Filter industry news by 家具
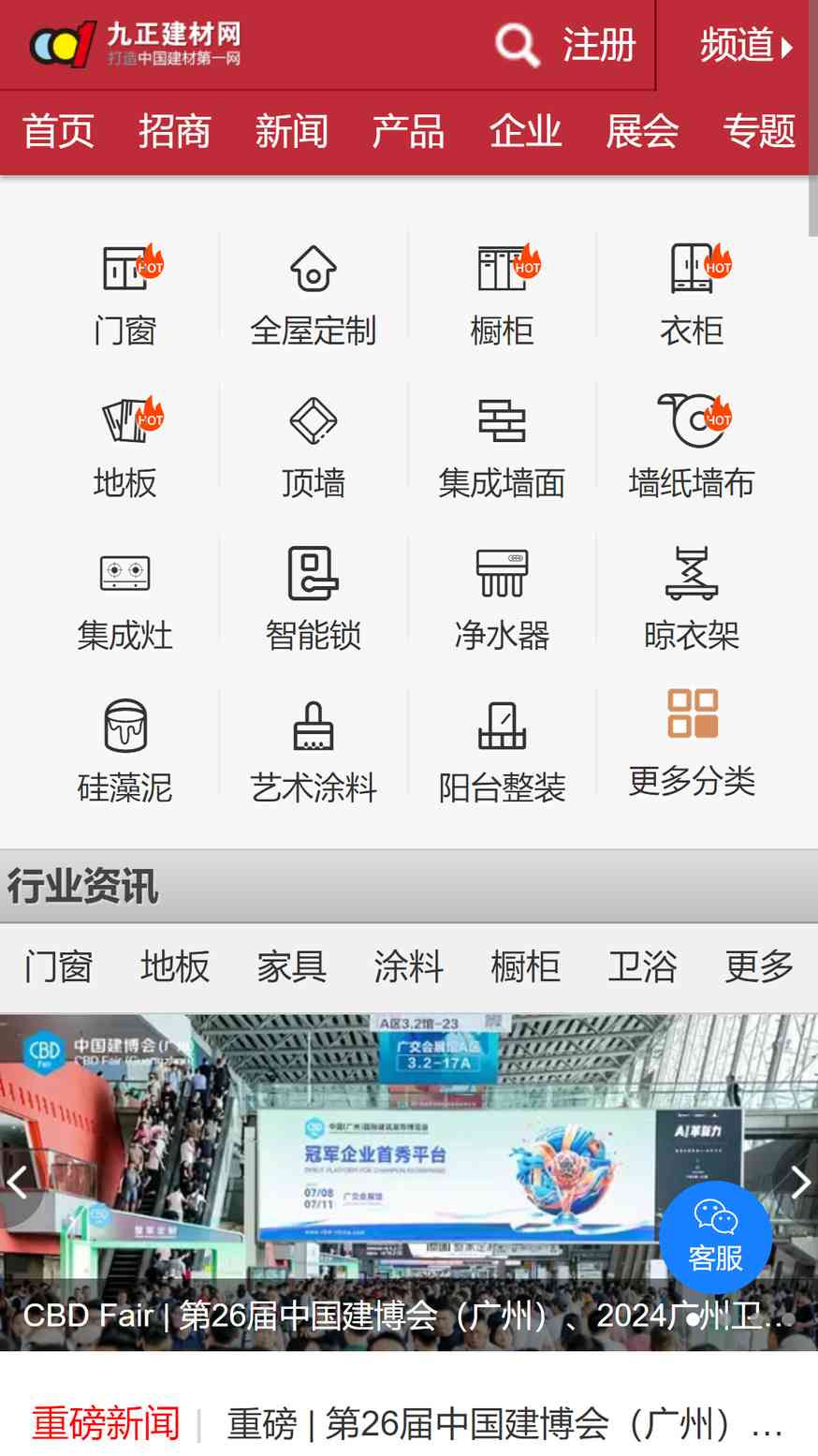This screenshot has height=1456, width=818. click(x=291, y=966)
